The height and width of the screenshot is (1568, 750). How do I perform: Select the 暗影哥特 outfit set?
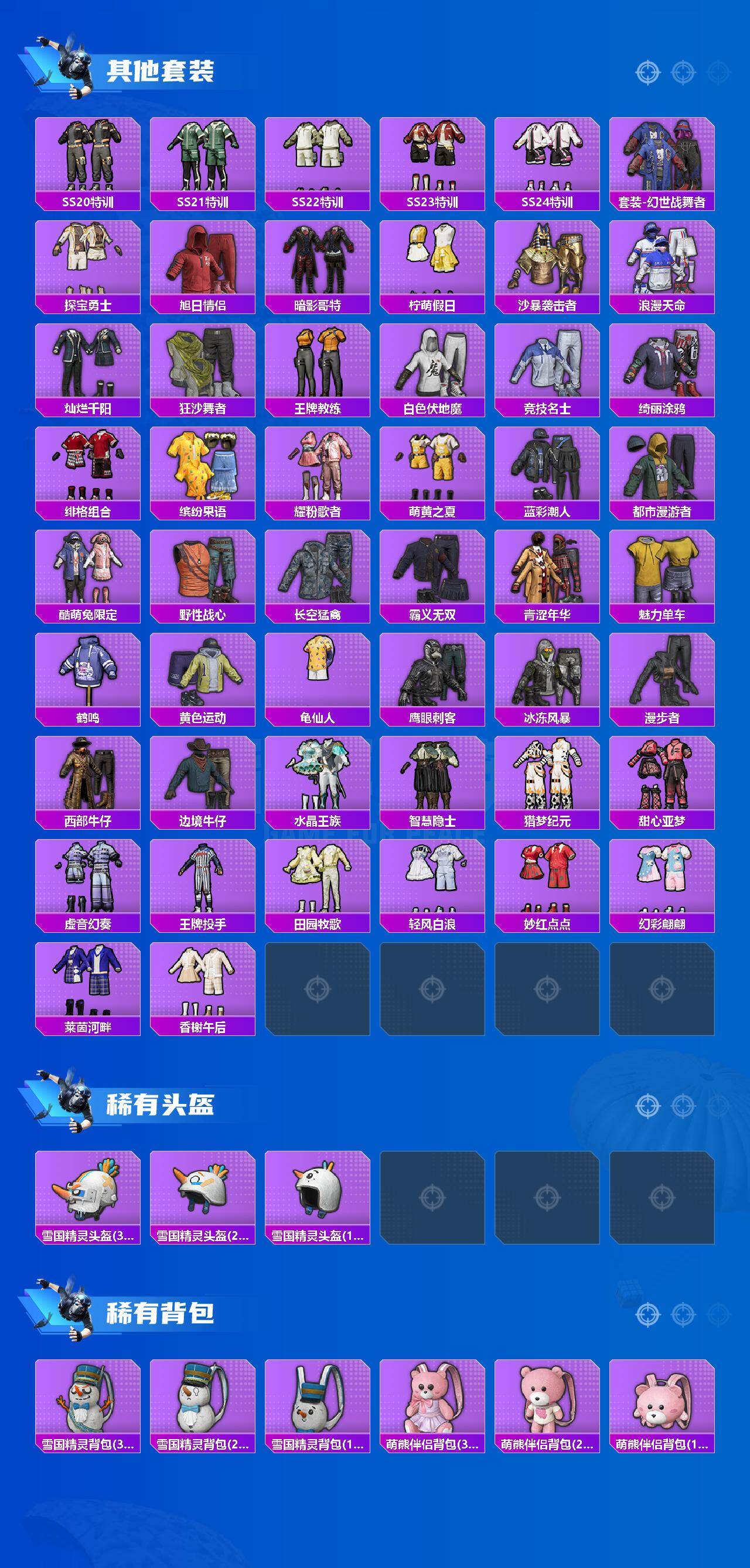[319, 262]
